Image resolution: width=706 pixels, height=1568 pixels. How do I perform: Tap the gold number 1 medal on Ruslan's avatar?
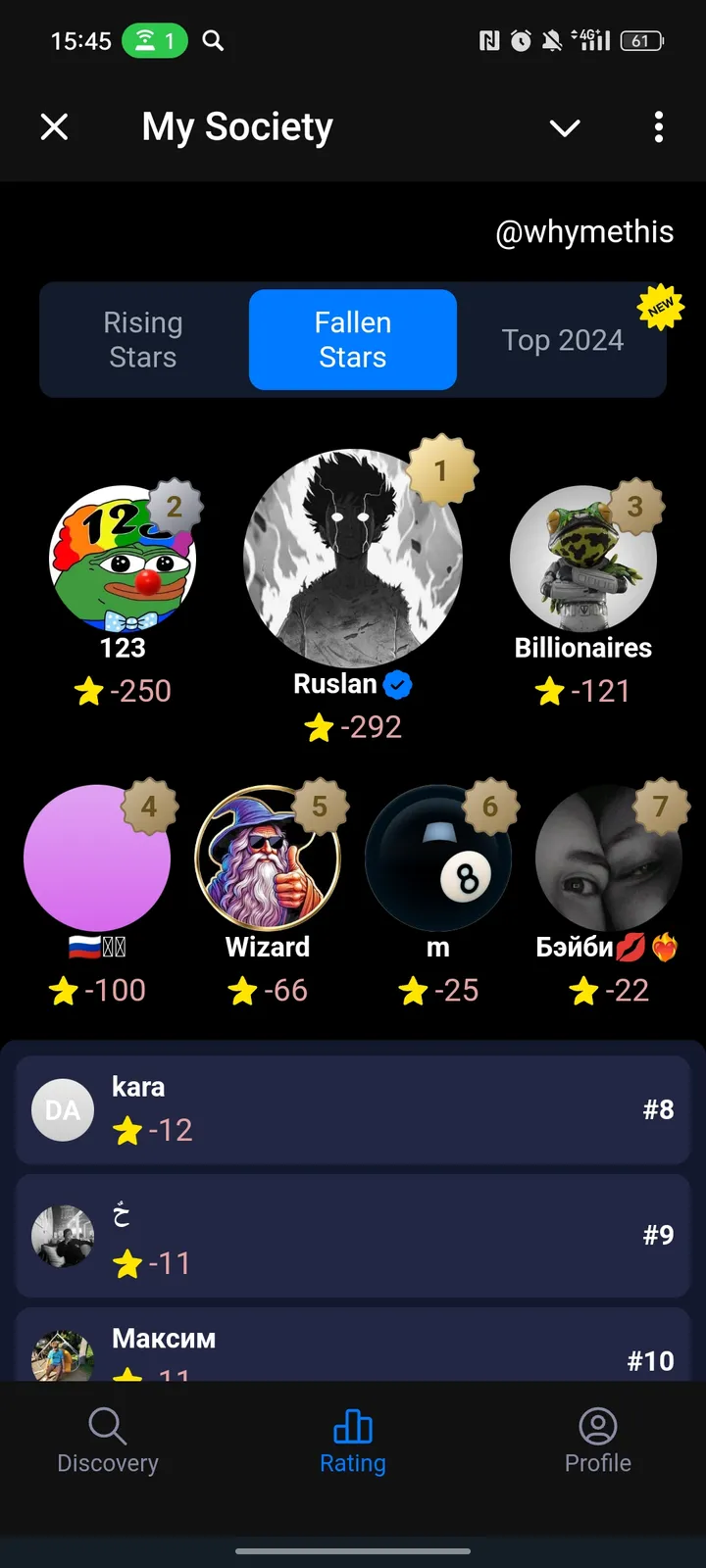click(x=443, y=471)
